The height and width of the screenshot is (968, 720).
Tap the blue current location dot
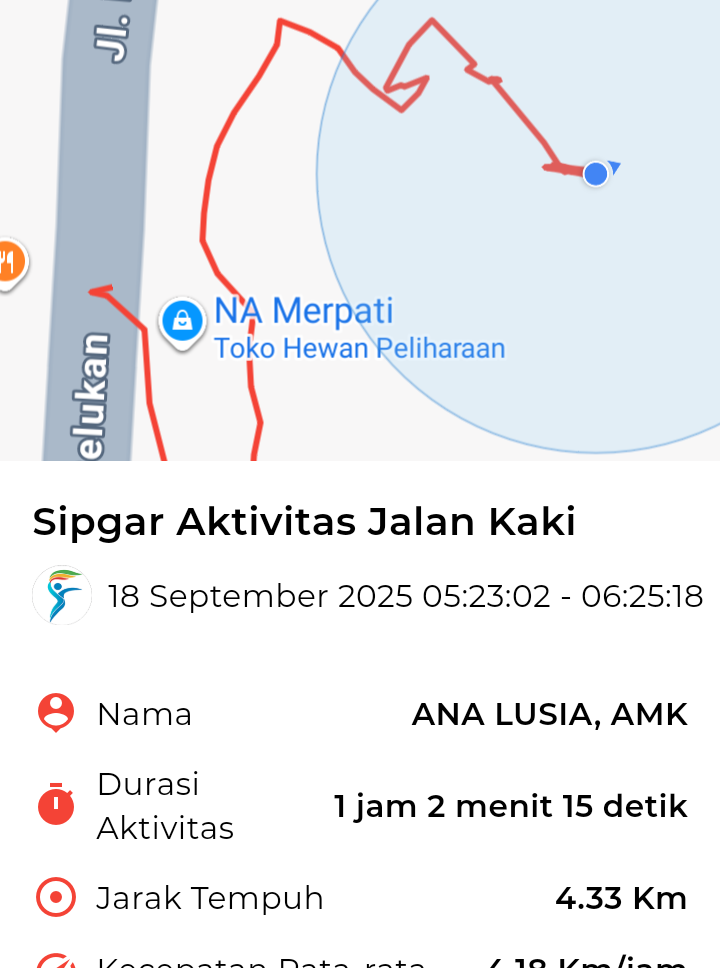[596, 174]
